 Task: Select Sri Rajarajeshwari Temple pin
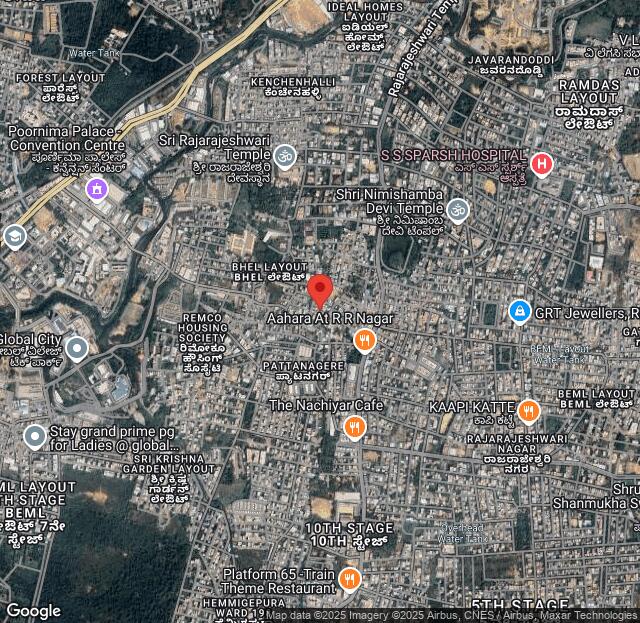click(x=285, y=156)
